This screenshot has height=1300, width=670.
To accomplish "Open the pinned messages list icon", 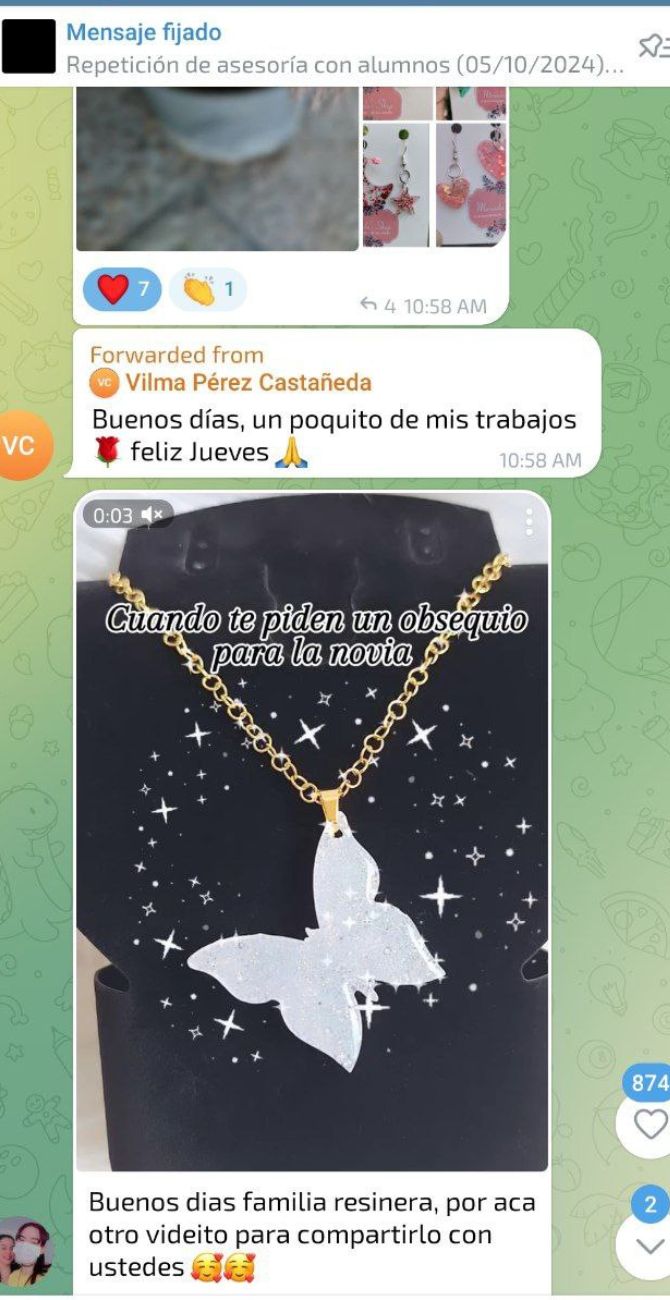I will pos(652,46).
